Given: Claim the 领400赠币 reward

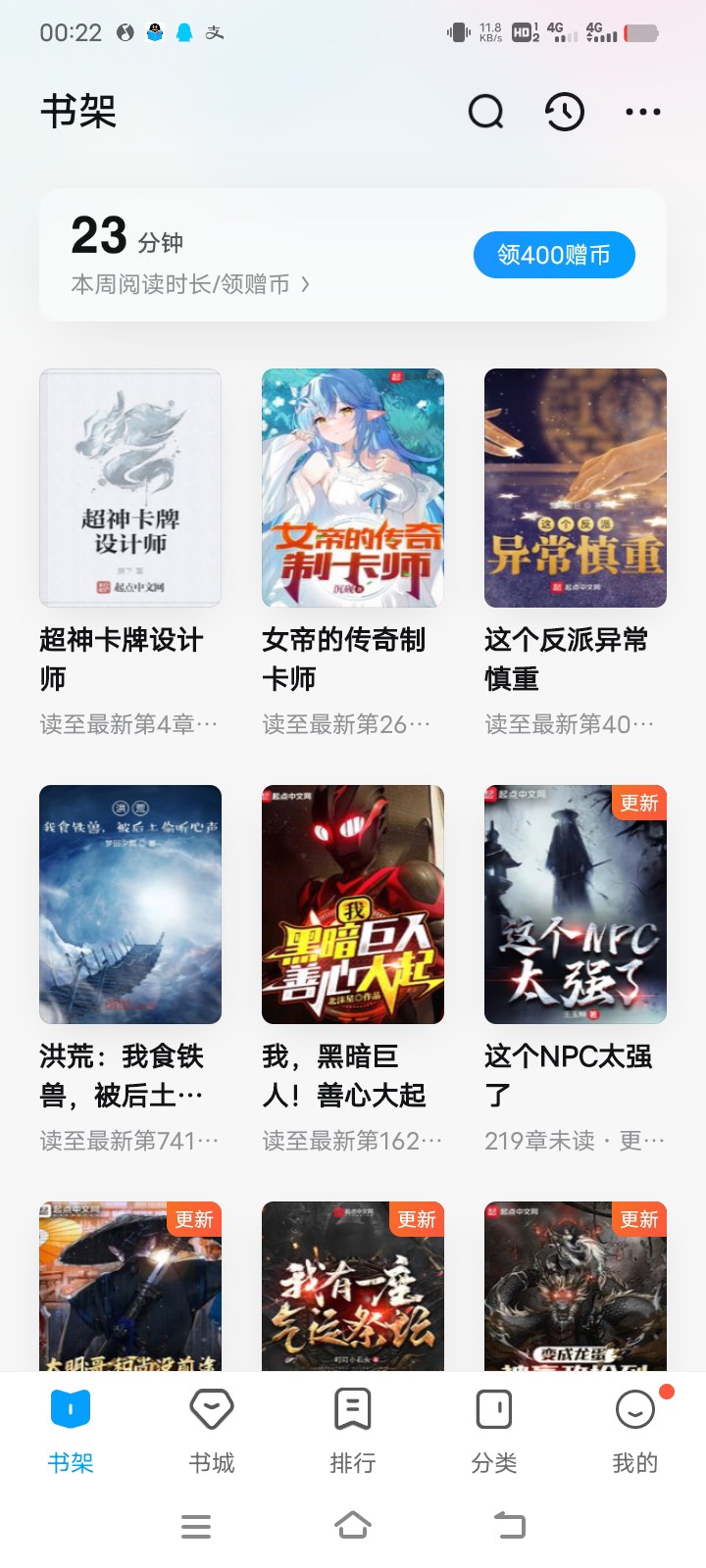Looking at the screenshot, I should coord(554,255).
